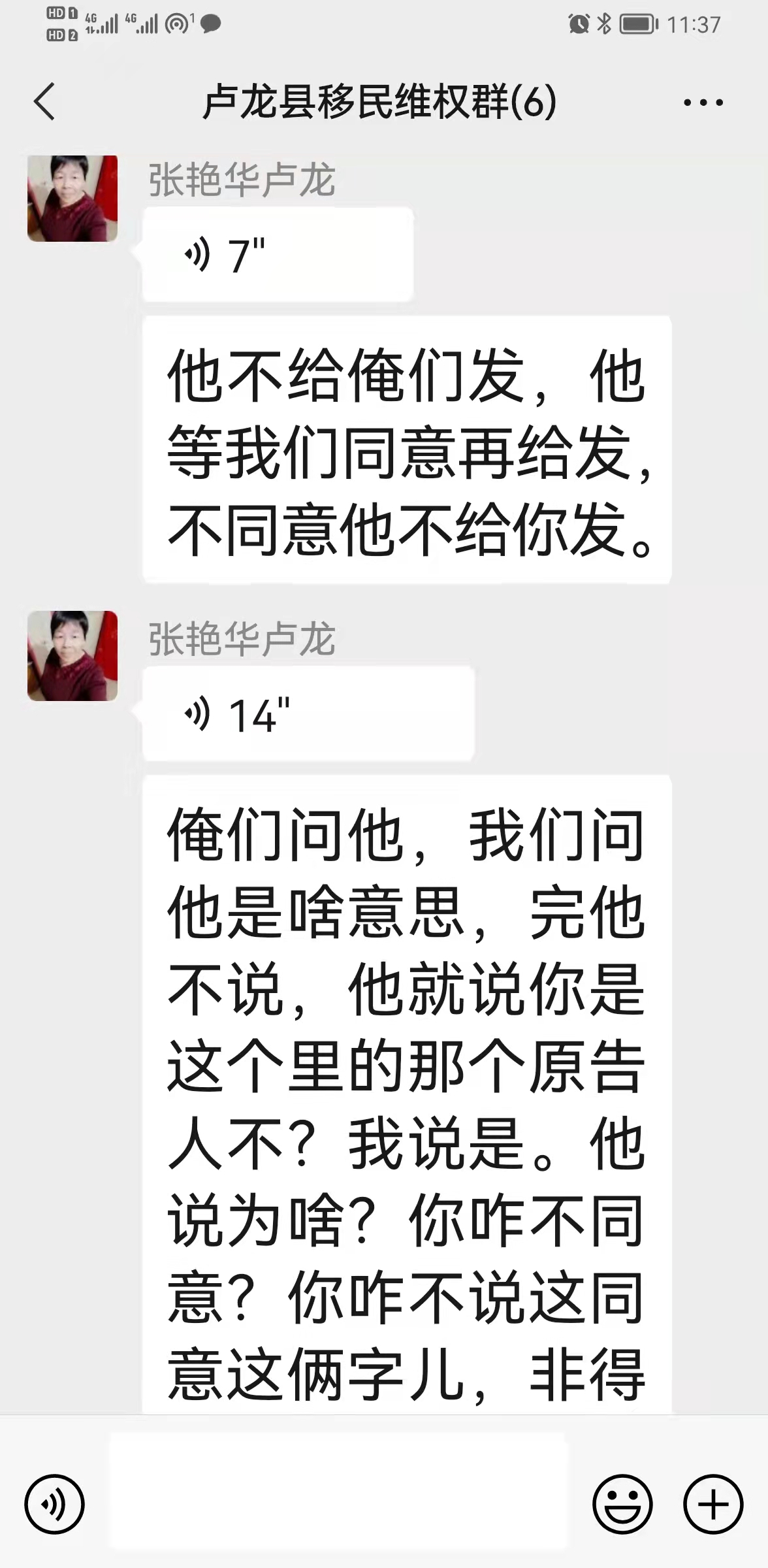Play the 7-second voice message
Screen dimensions: 768x1568
coord(278,255)
